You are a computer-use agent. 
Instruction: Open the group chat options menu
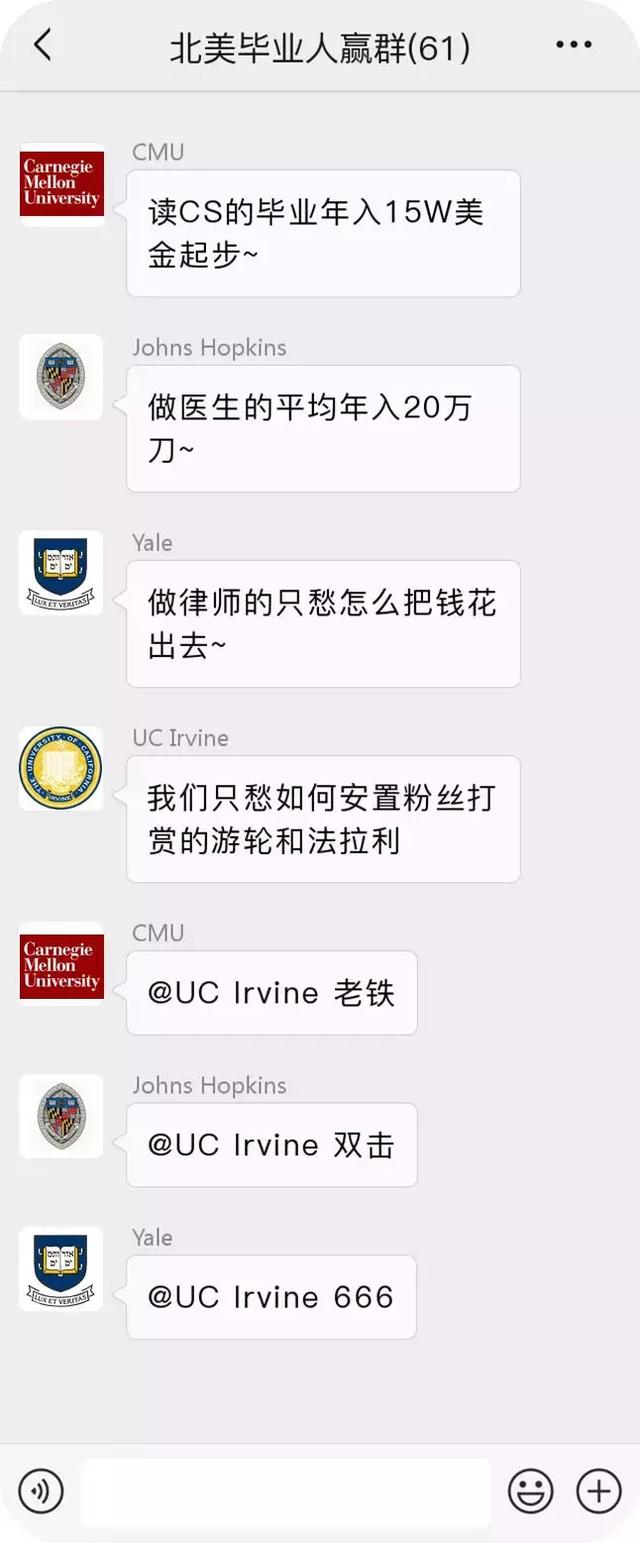point(573,45)
